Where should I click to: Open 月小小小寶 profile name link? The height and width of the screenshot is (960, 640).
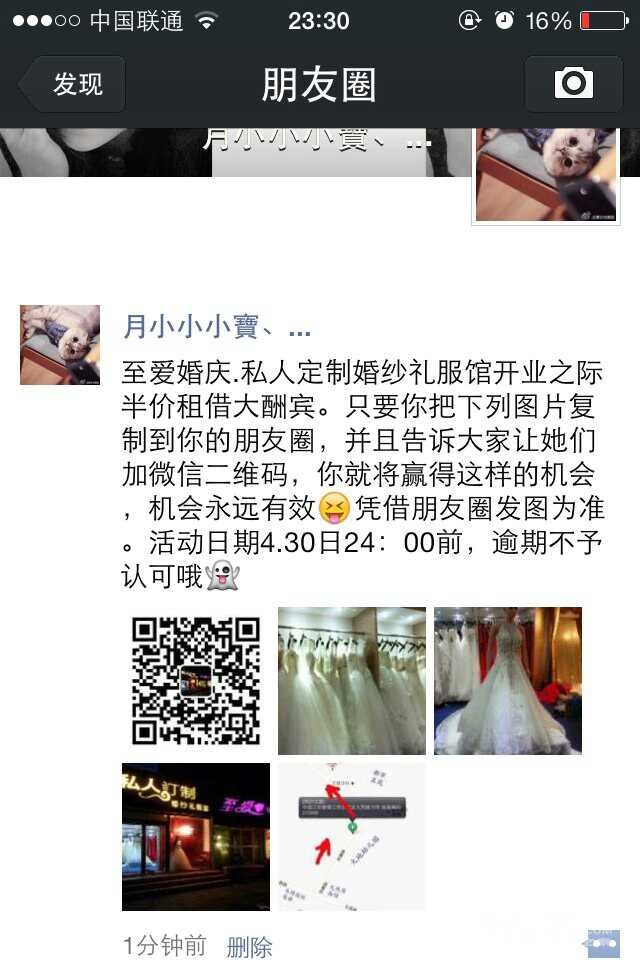(x=216, y=326)
